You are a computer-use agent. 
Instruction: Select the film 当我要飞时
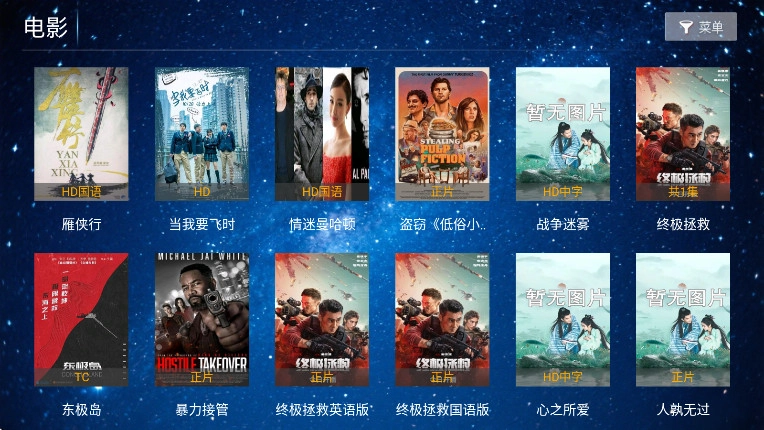pyautogui.click(x=202, y=134)
